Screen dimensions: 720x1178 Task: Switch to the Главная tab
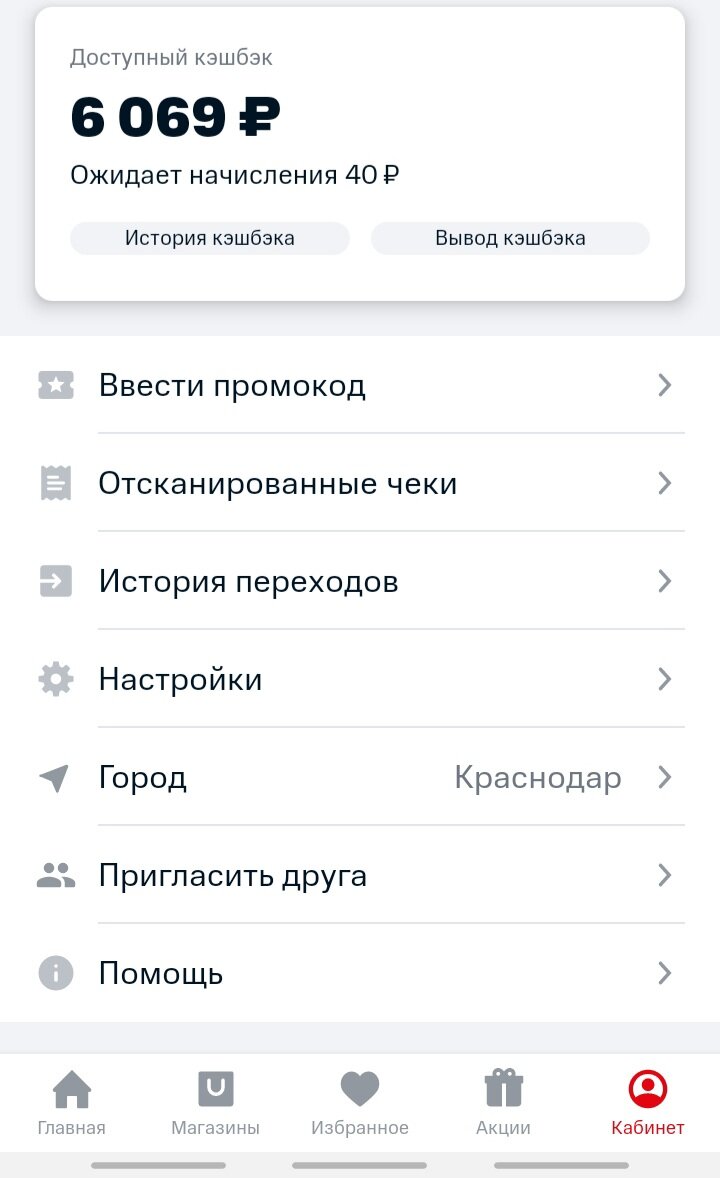pos(71,1102)
